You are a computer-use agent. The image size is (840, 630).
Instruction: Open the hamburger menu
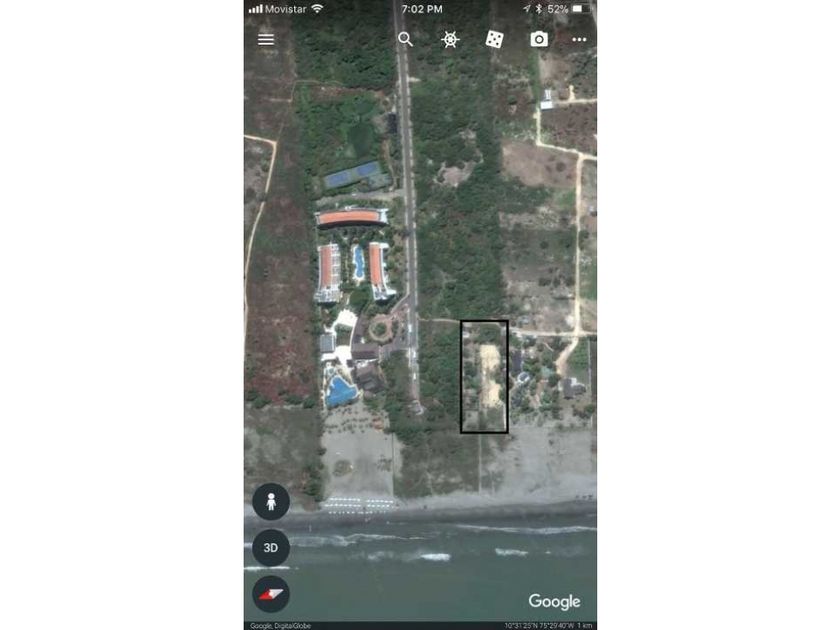266,39
